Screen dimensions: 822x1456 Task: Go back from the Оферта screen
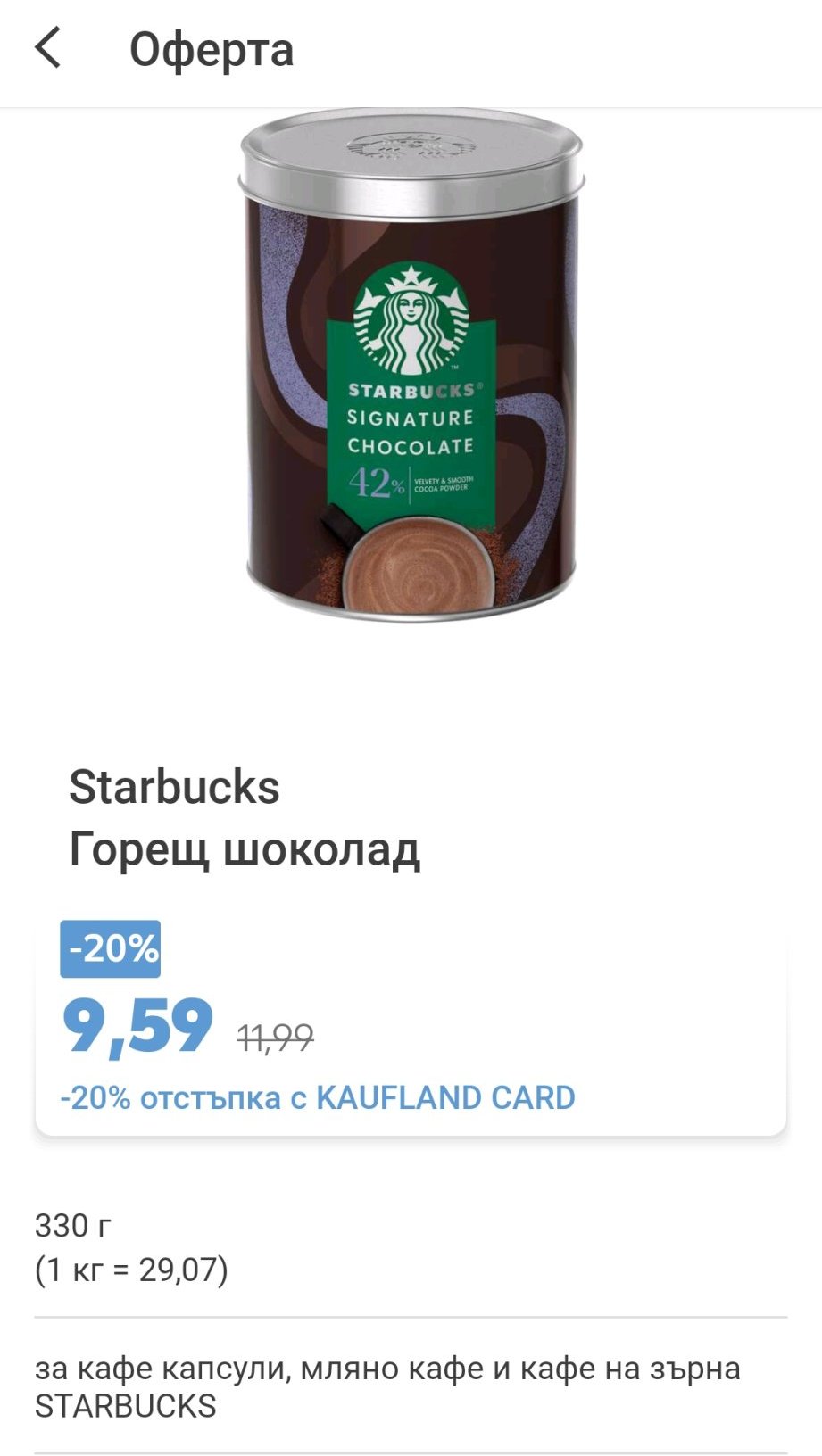(48, 48)
